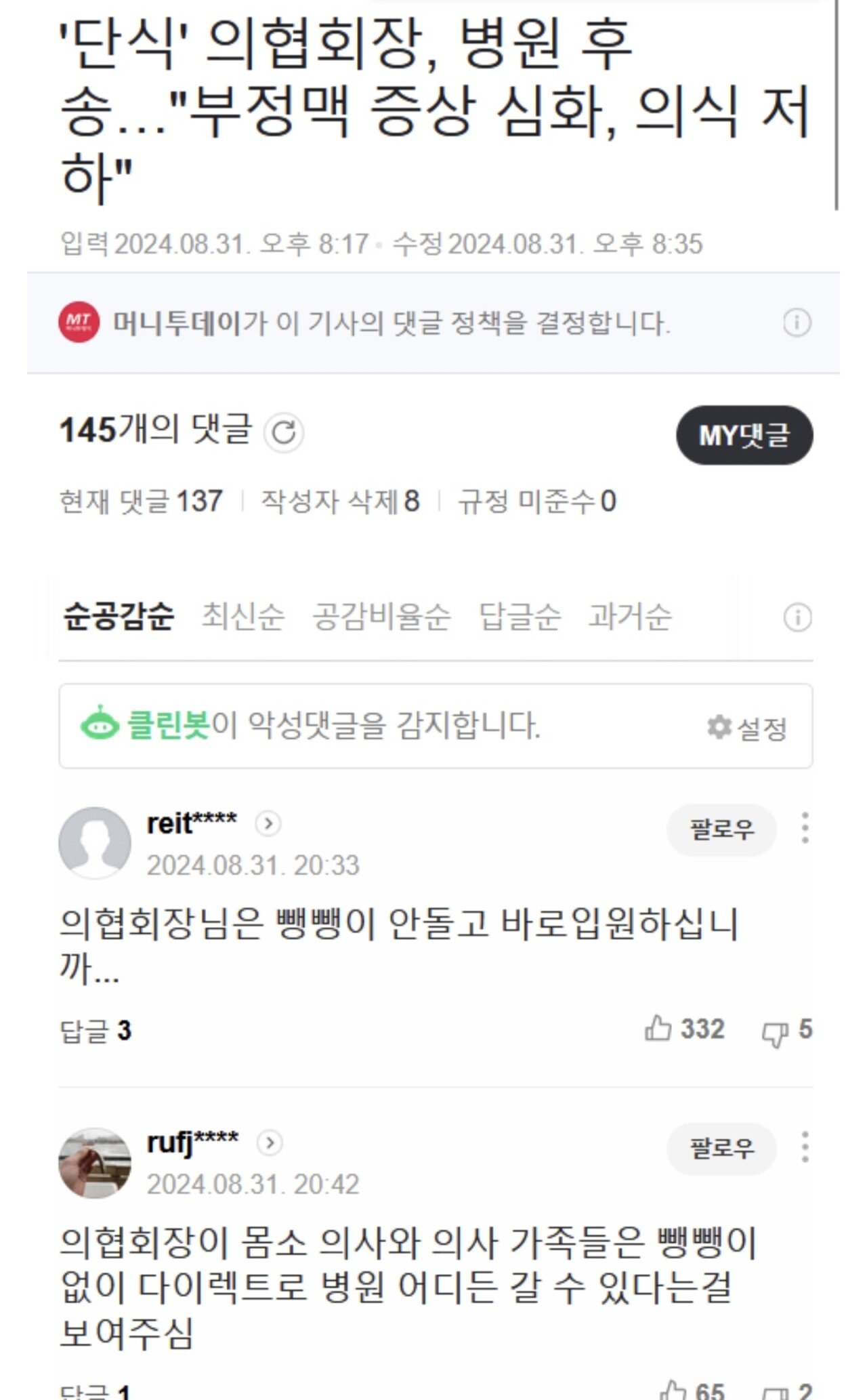Viewport: 867px width, 1400px height.
Task: Follow user rufj****
Action: [x=721, y=1148]
